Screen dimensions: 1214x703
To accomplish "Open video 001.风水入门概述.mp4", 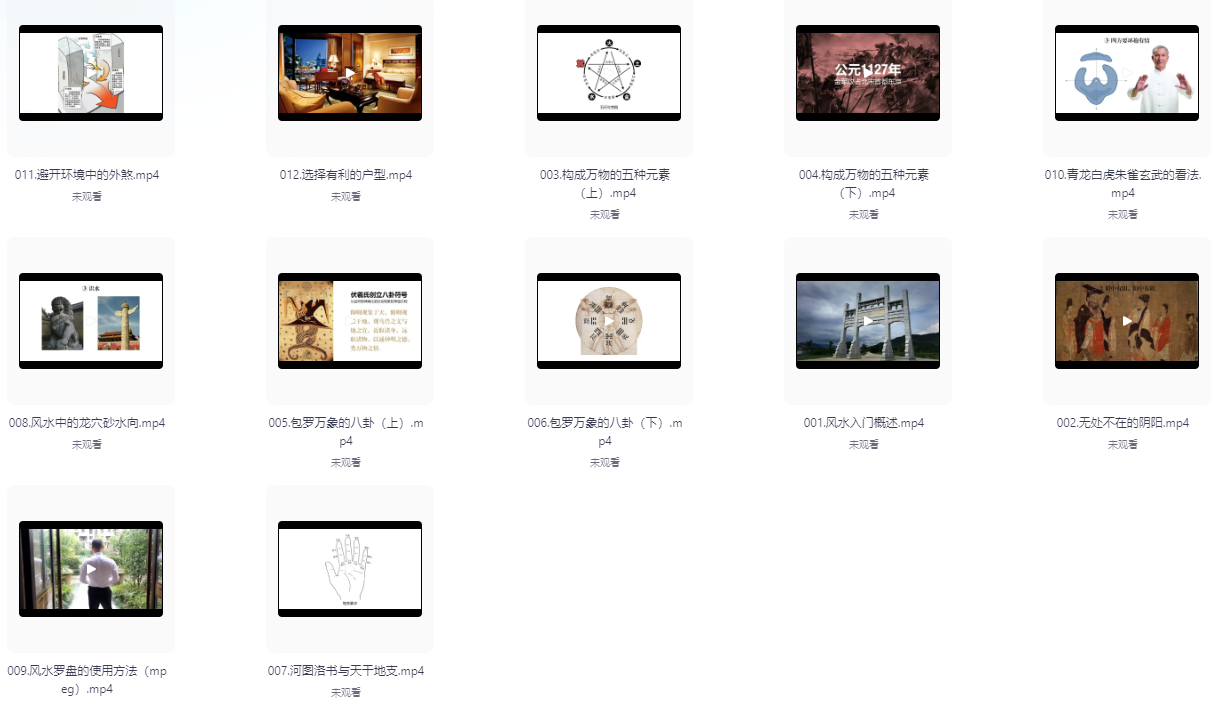I will point(867,321).
